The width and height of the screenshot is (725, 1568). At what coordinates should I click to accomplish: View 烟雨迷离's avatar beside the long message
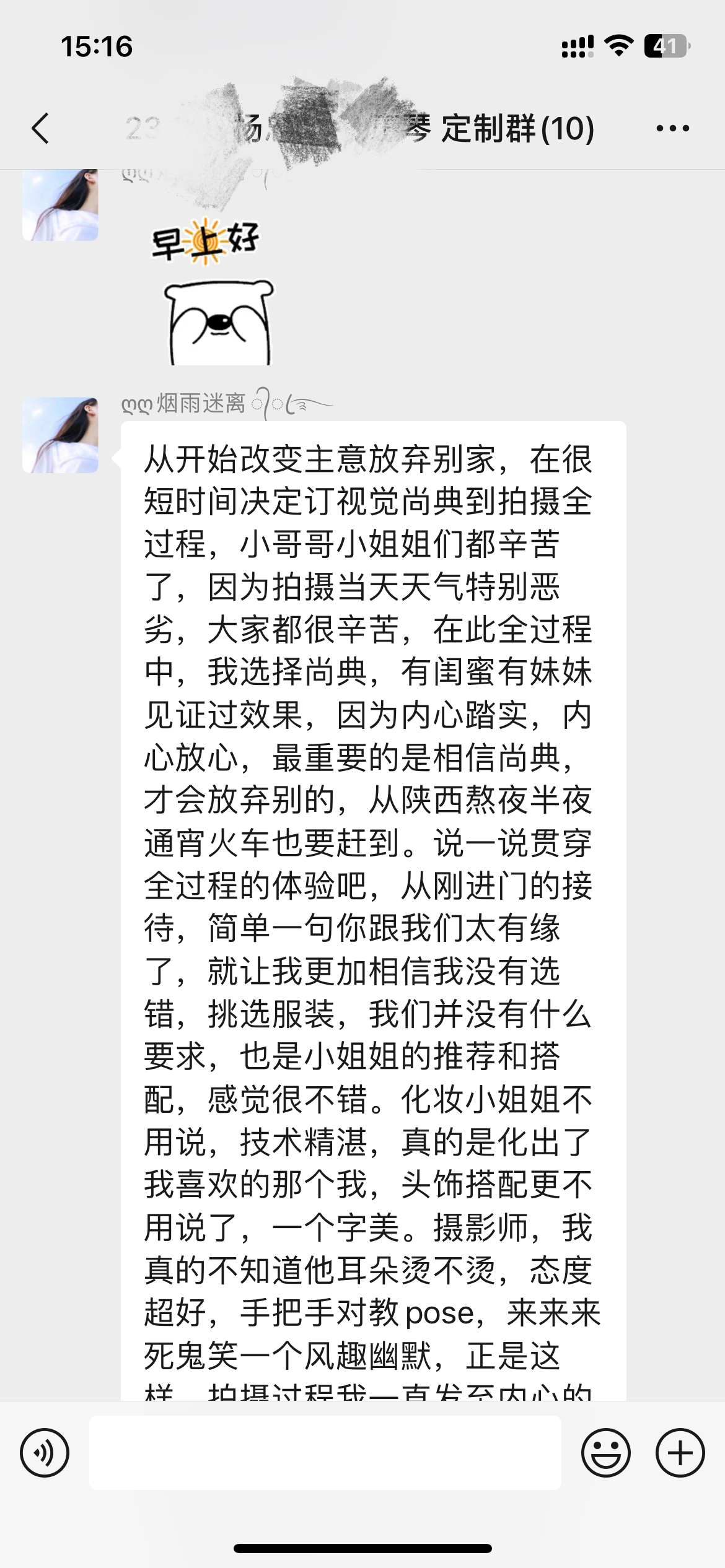pos(60,435)
